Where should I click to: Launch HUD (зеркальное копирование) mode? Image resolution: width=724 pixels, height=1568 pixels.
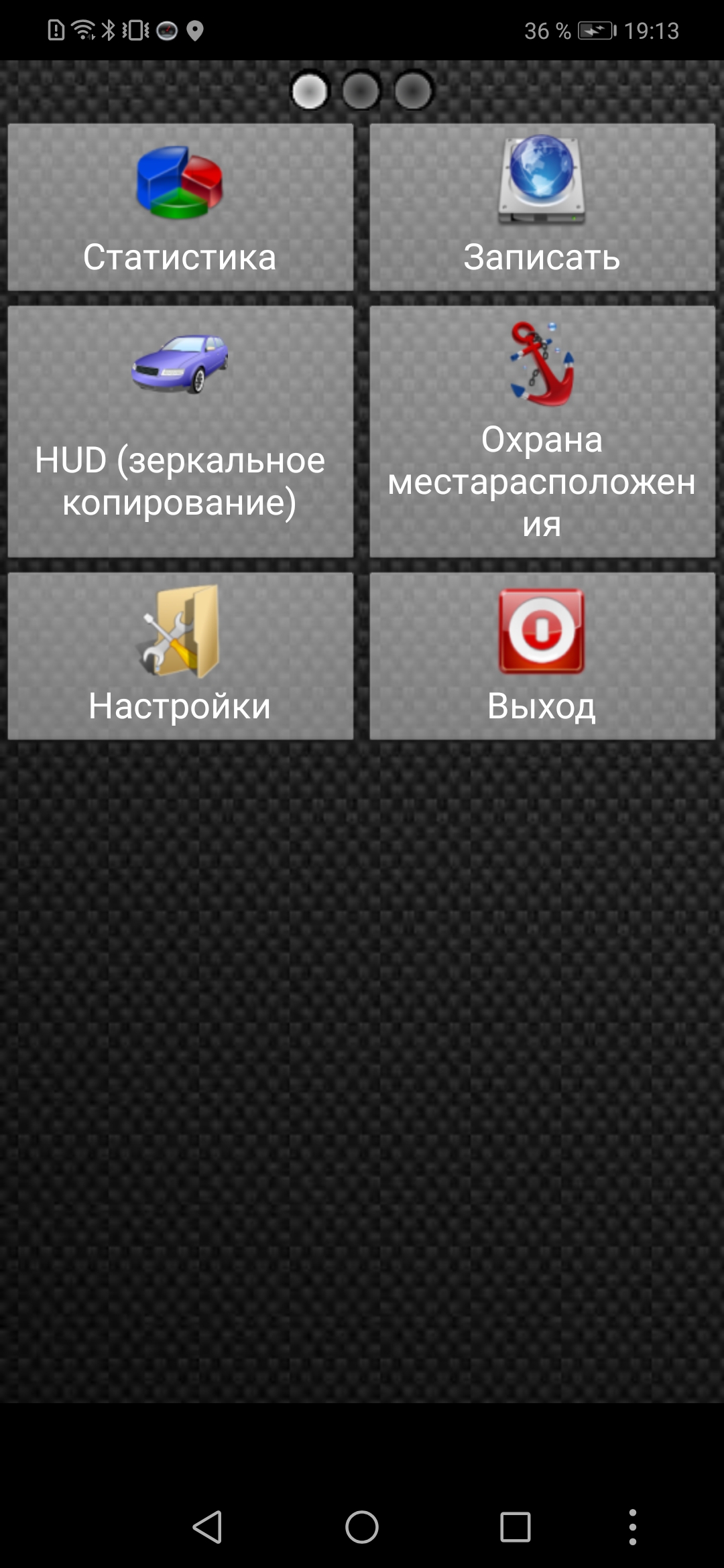[180, 432]
